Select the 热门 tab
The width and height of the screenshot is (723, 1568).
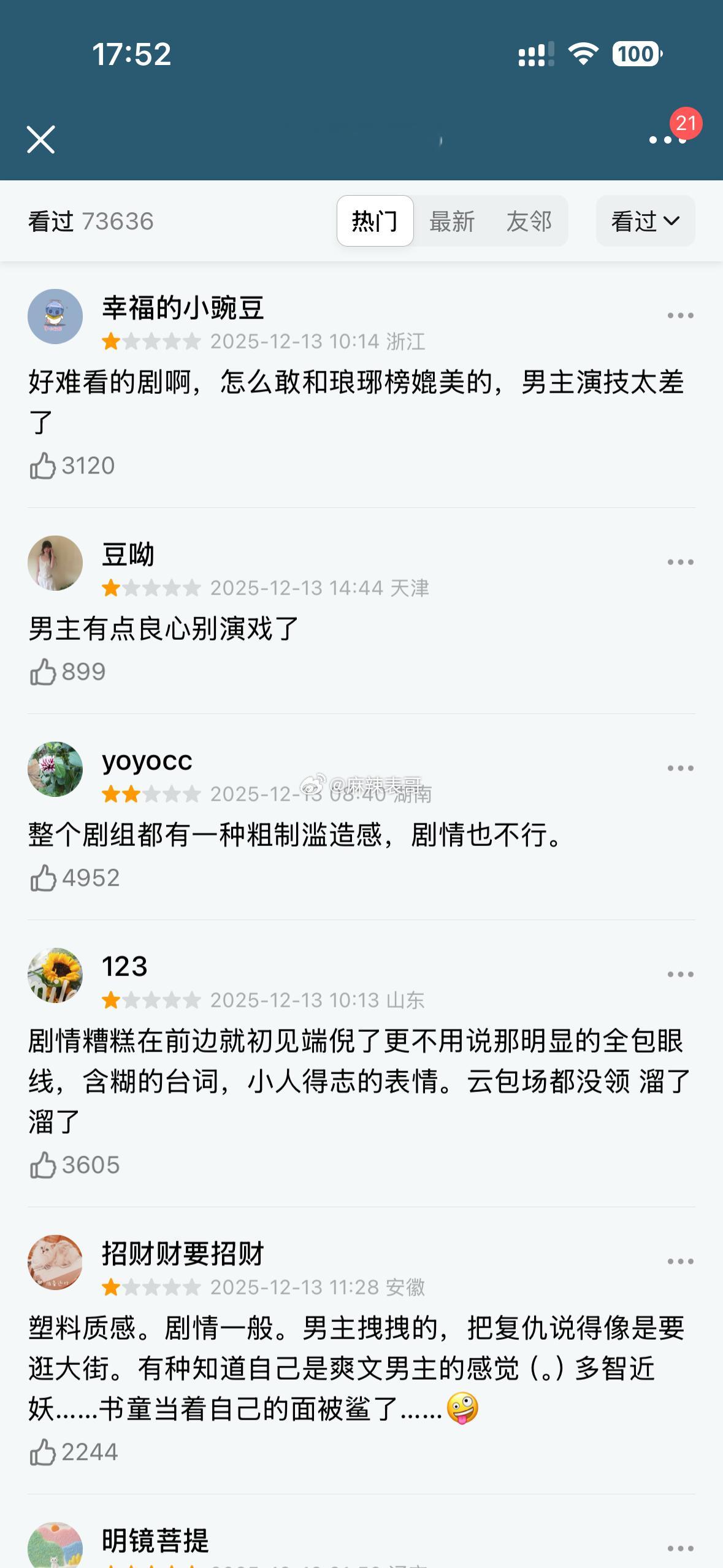(375, 221)
